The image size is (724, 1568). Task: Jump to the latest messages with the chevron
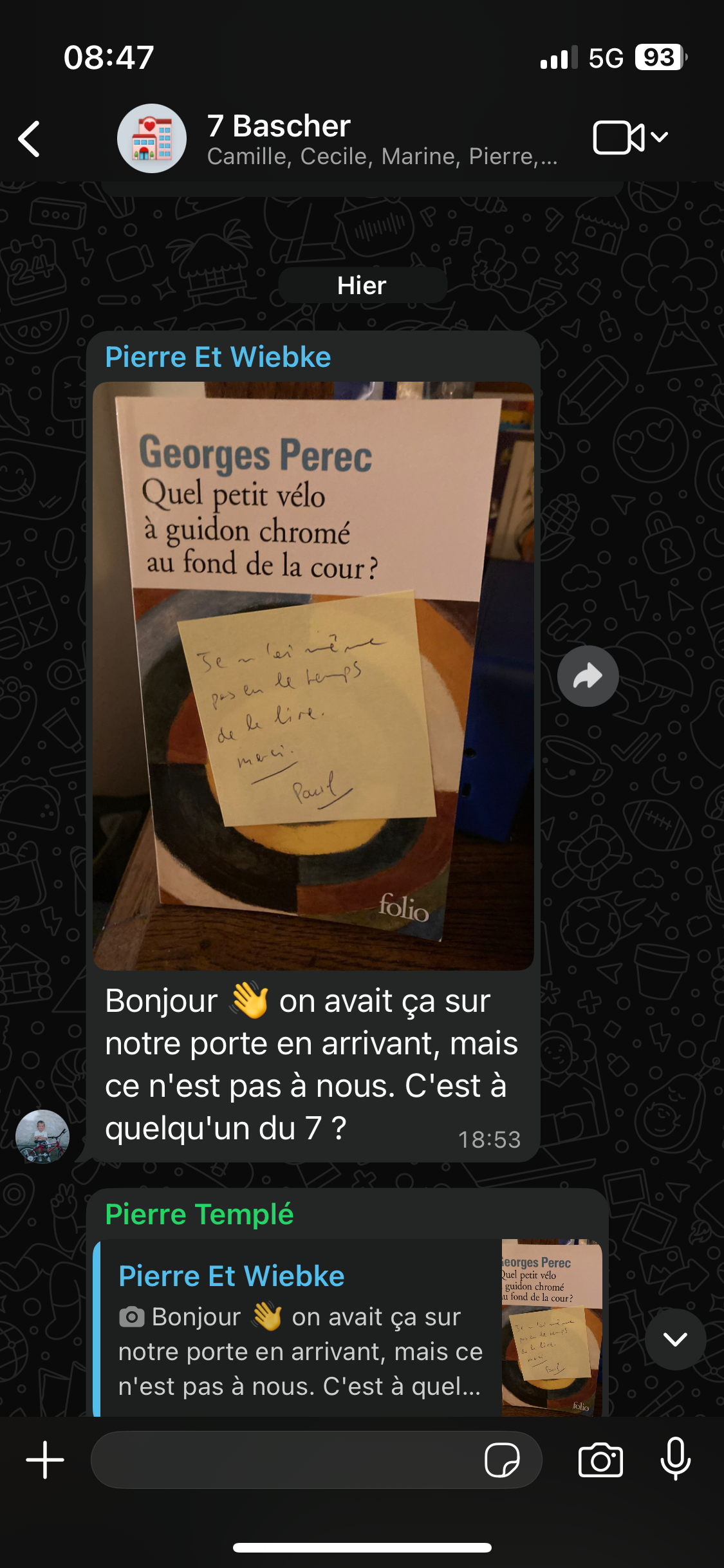pyautogui.click(x=675, y=1339)
